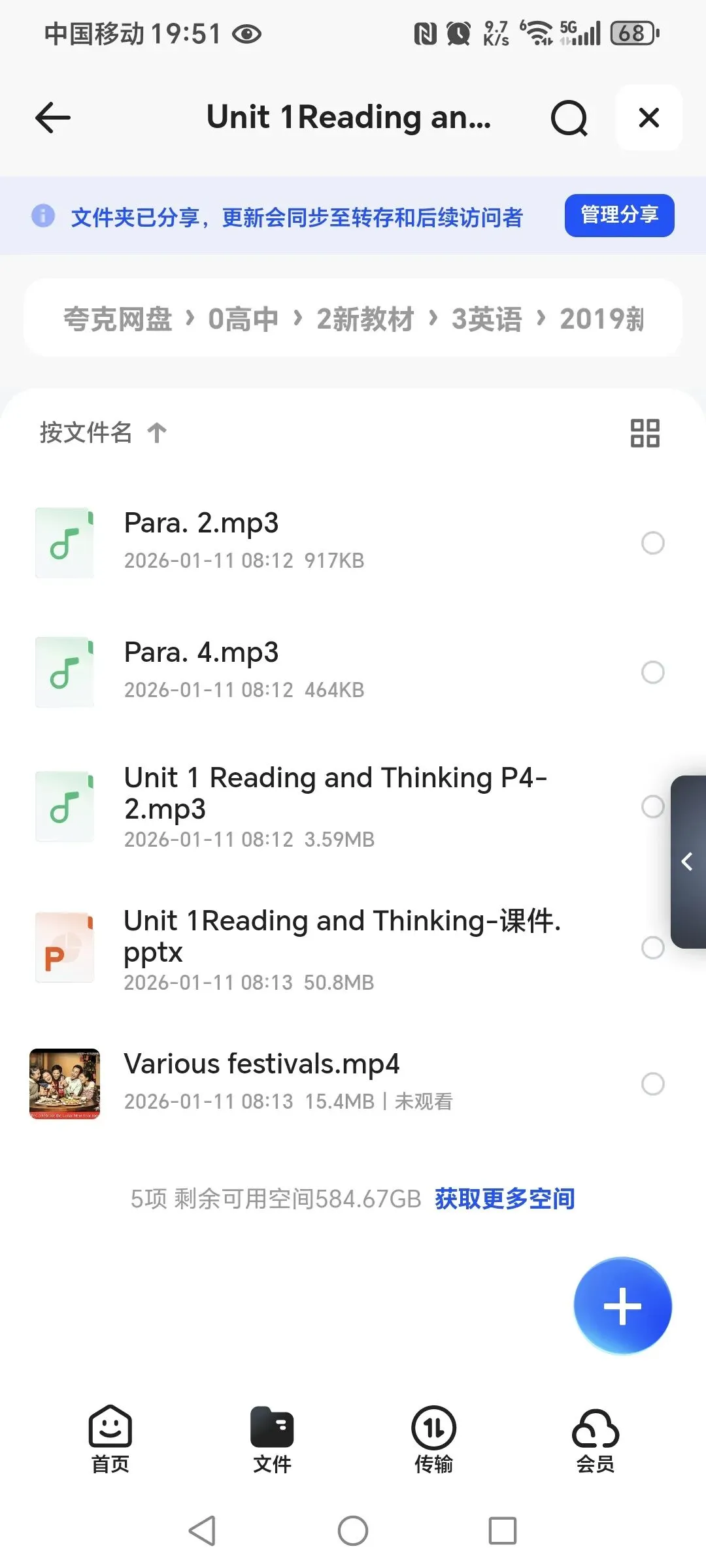Jump to the 0高中 breadcrumb folder
706x1568 pixels.
coord(243,319)
